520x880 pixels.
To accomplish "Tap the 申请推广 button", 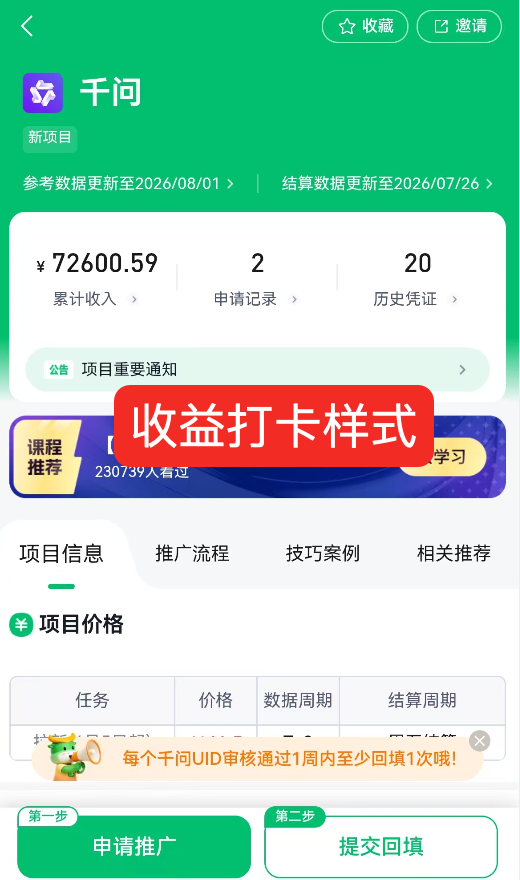I will [x=134, y=846].
